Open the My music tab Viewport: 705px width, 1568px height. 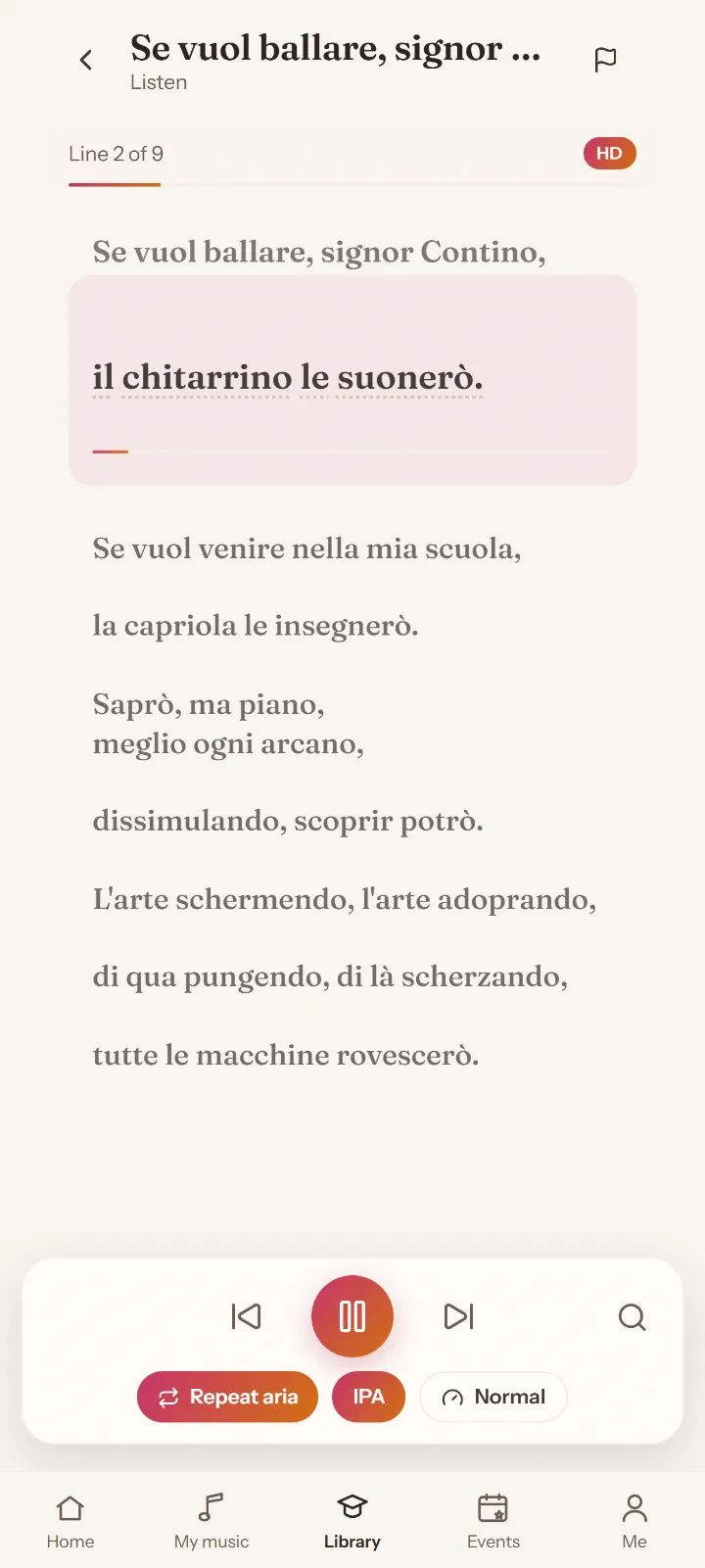click(211, 1520)
